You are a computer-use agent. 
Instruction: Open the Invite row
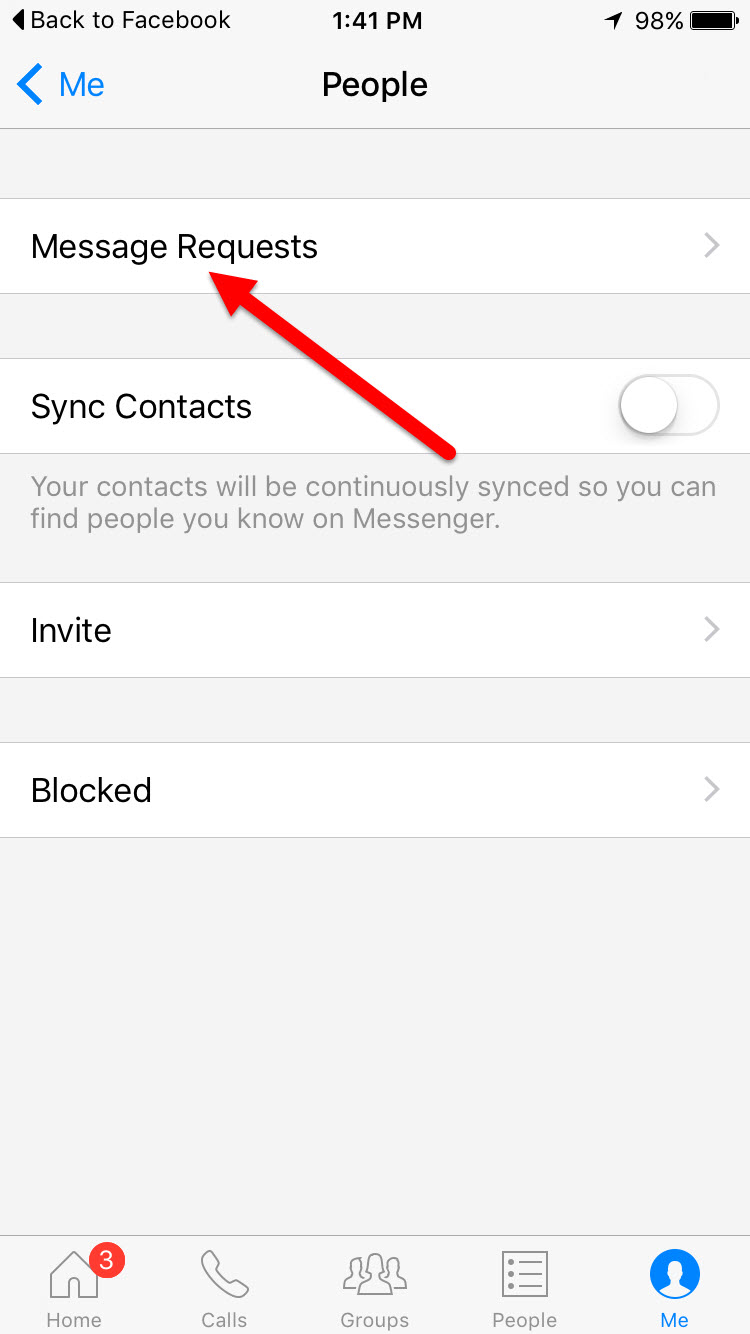375,630
